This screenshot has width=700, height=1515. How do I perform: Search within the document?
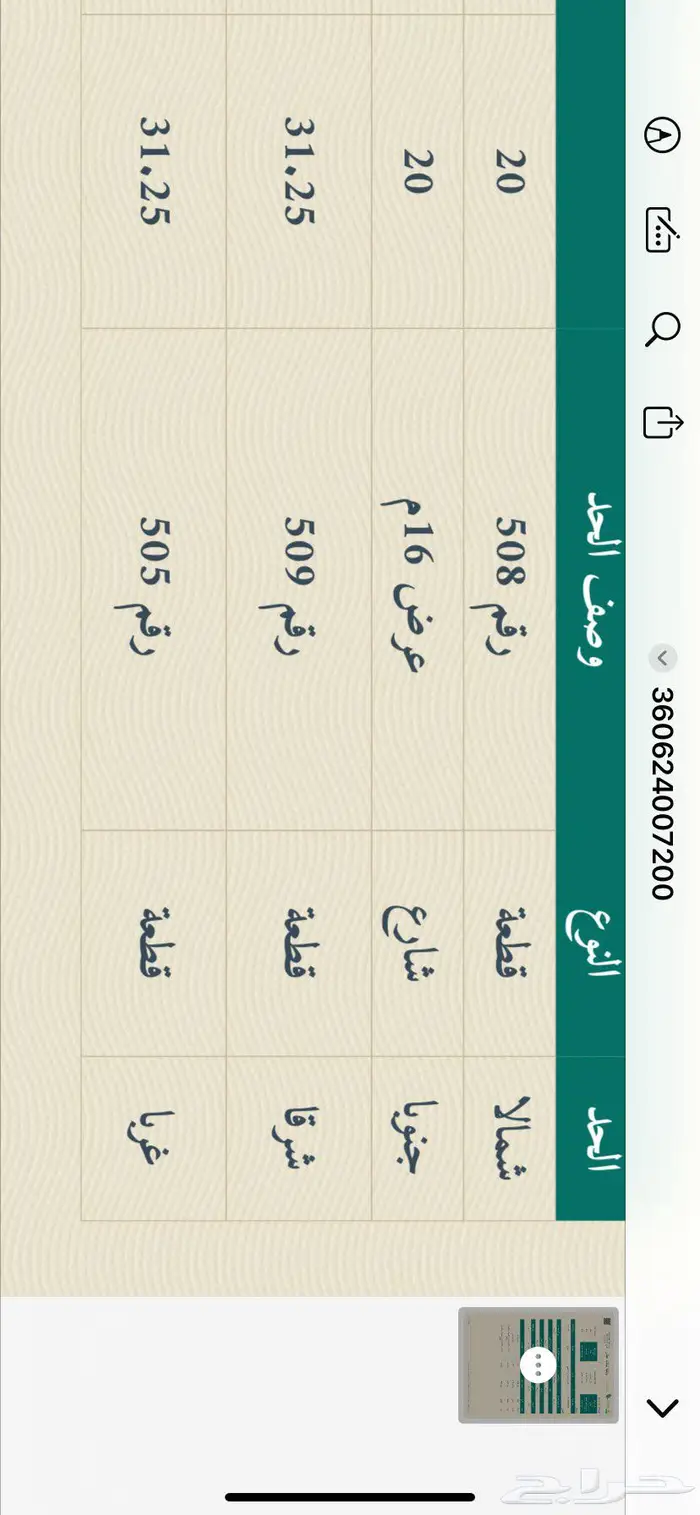[662, 328]
